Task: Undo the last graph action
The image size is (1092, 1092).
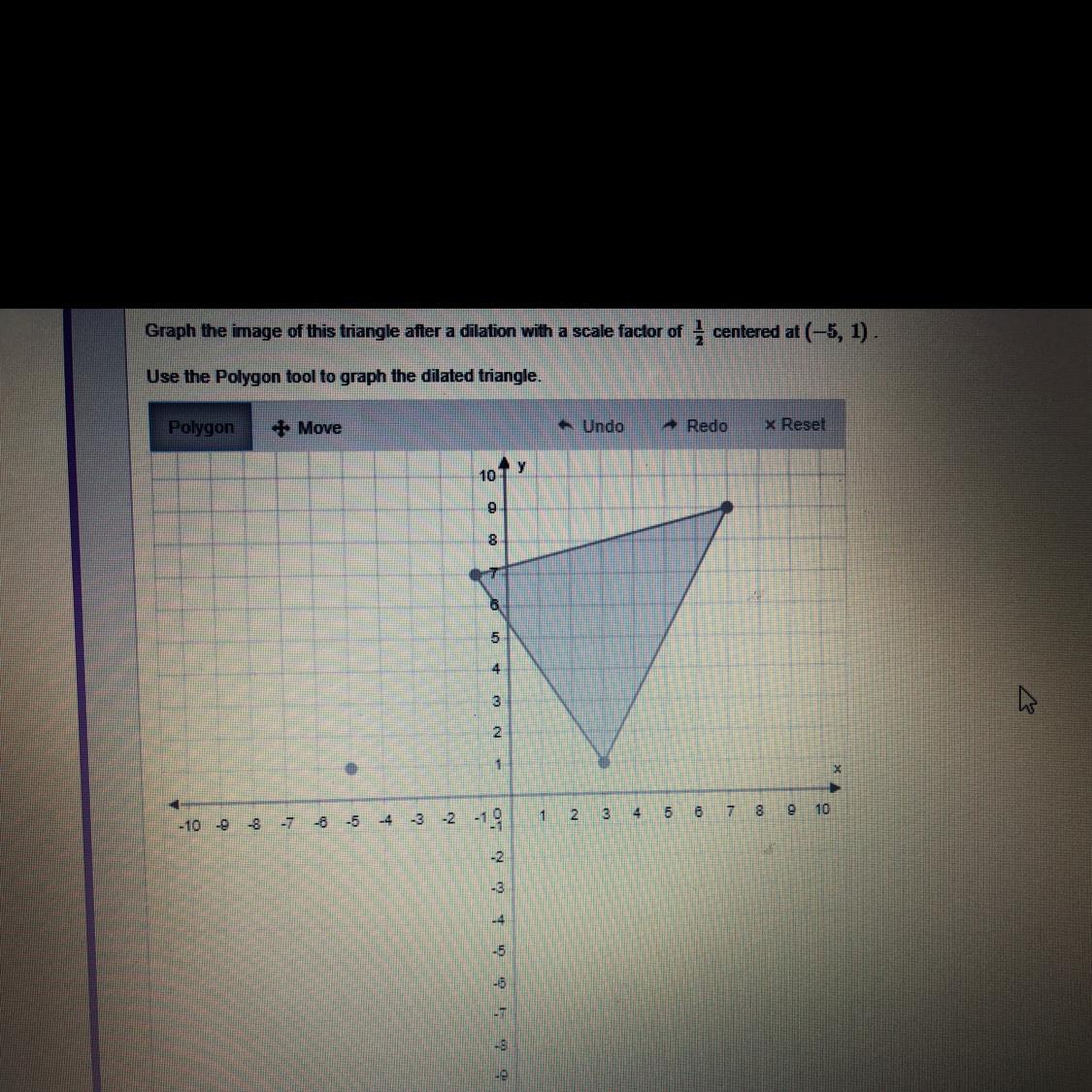Action: 591,425
